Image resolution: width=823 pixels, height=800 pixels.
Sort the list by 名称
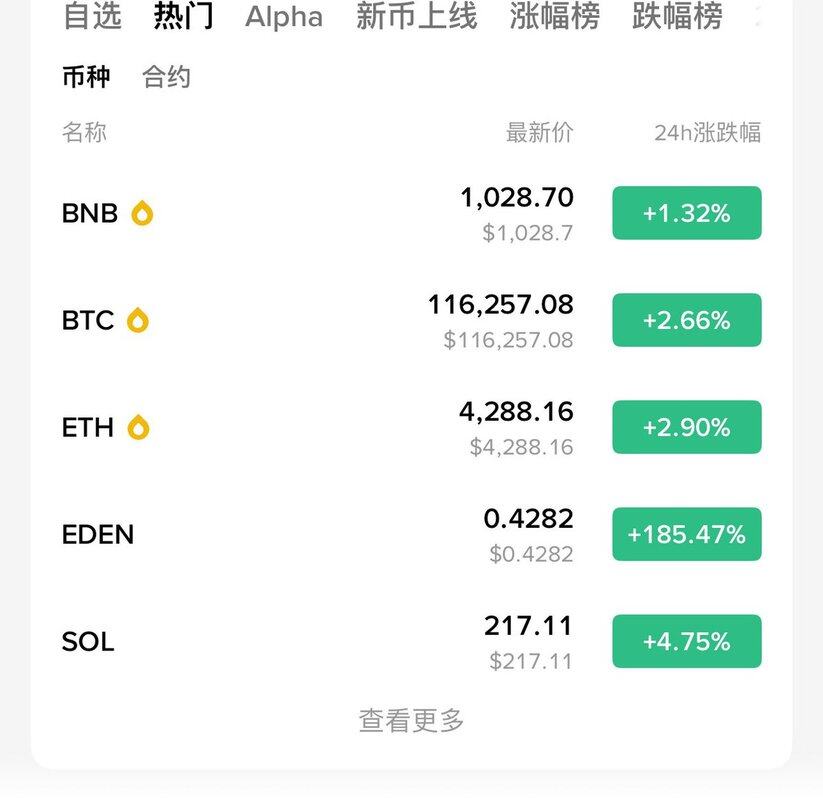pos(84,132)
